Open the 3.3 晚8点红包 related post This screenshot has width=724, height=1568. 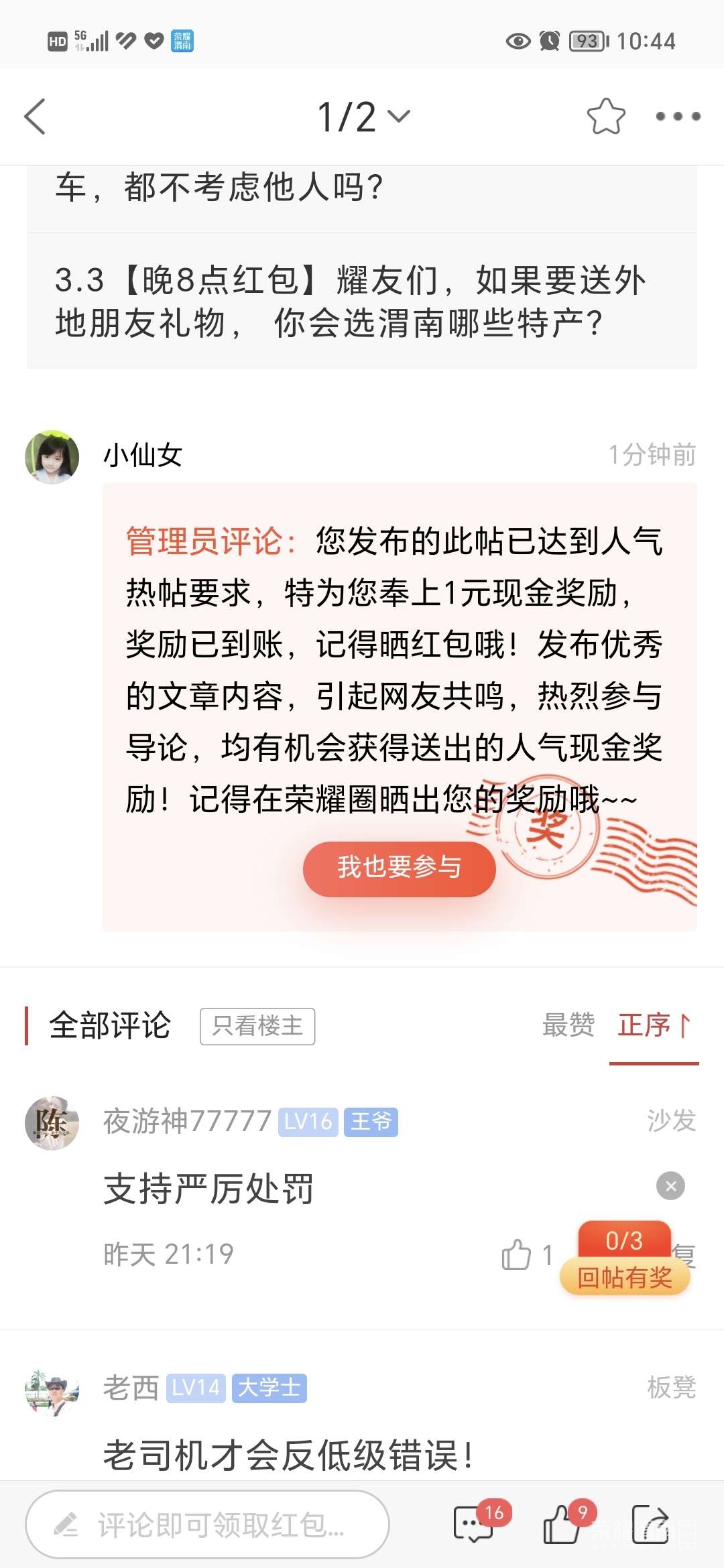click(x=362, y=301)
